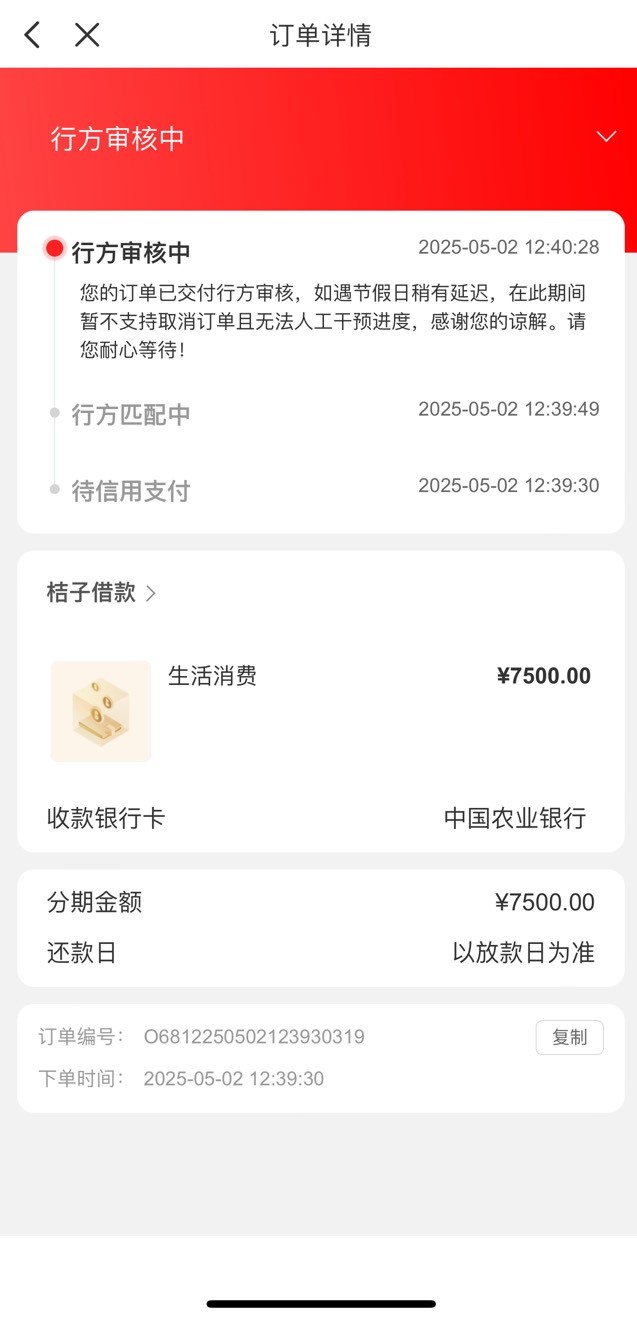Copy the order number with 复制
The width and height of the screenshot is (637, 1320).
point(570,1037)
